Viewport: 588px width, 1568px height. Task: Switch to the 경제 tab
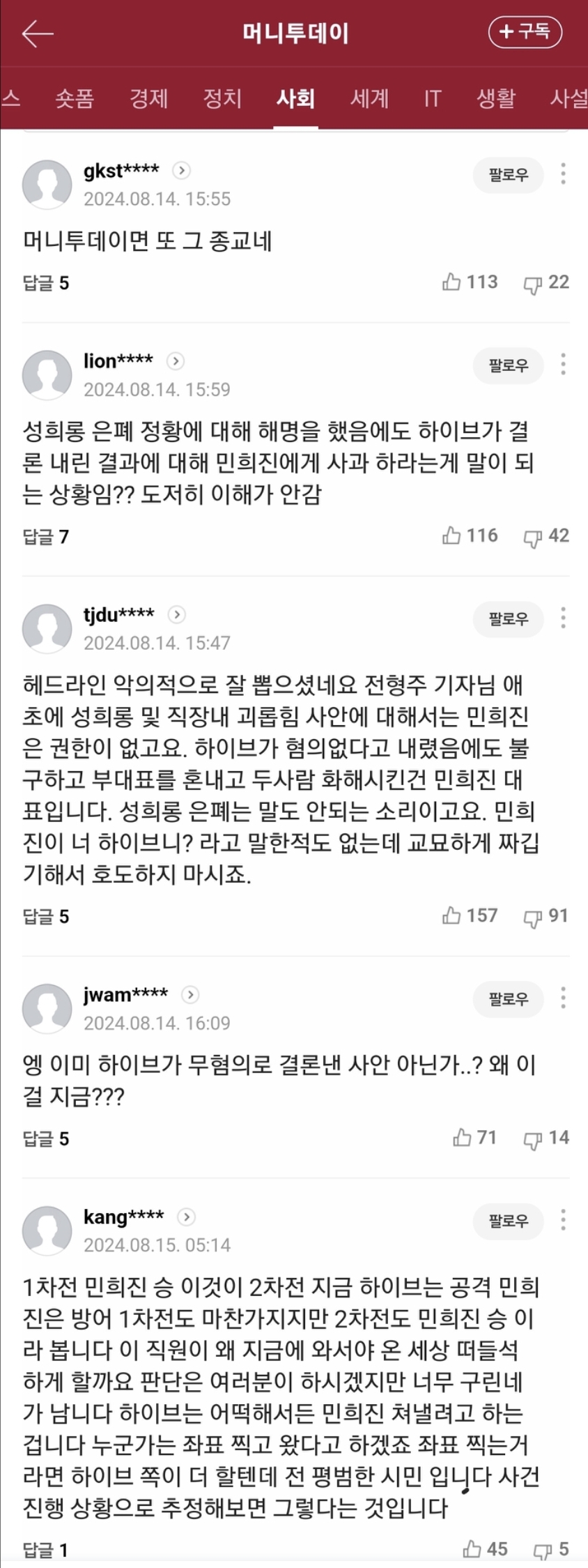tap(148, 100)
